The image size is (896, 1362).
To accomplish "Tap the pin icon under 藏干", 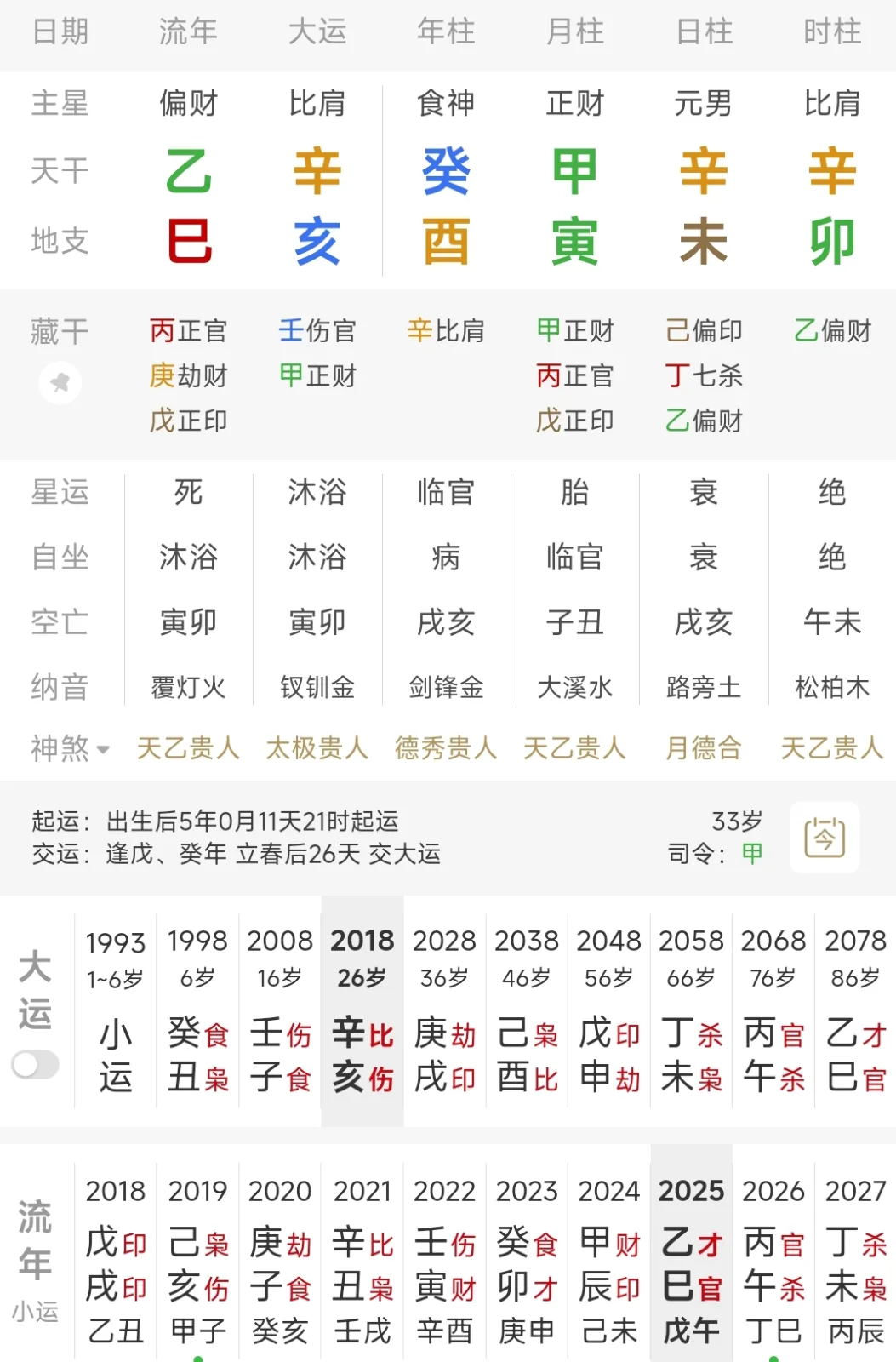I will click(60, 383).
